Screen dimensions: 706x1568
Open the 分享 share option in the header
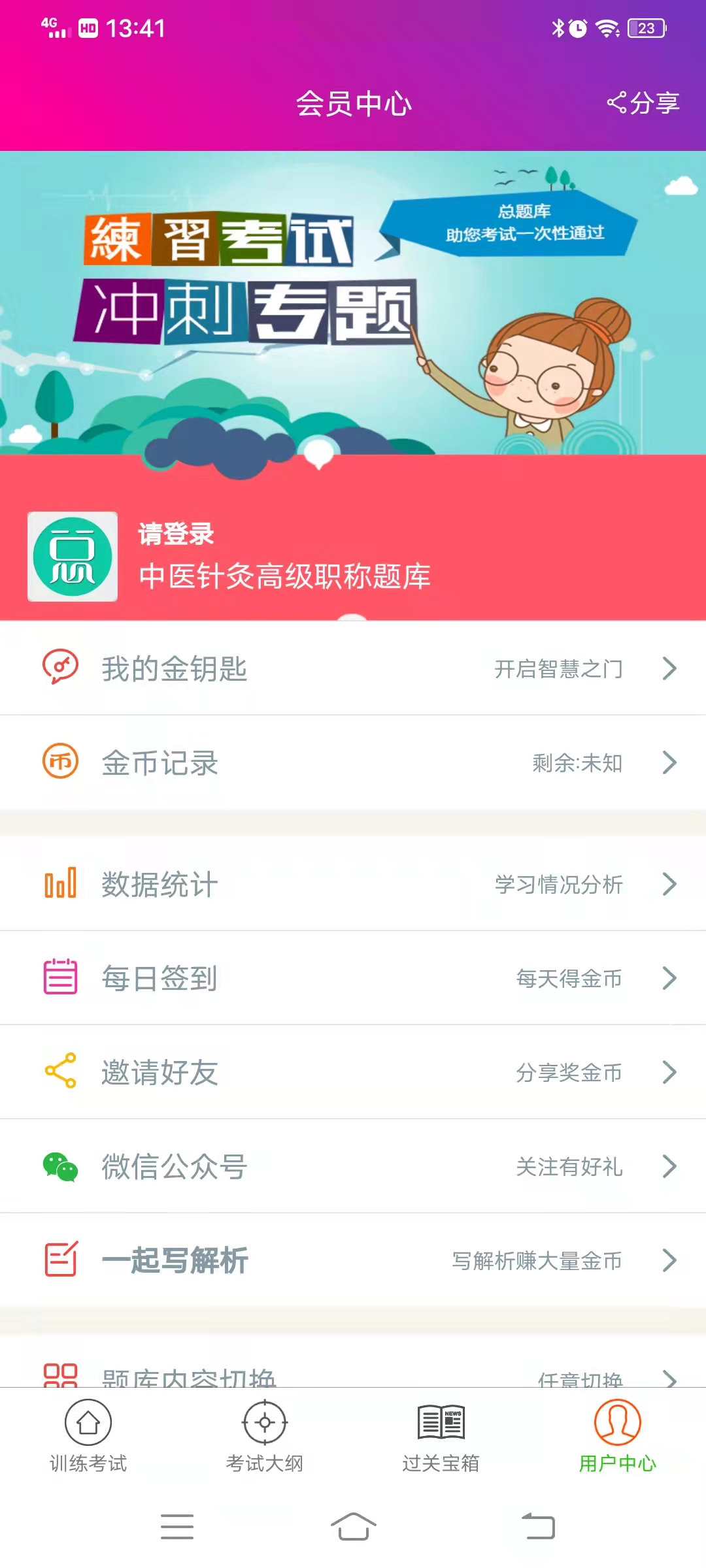(x=644, y=101)
